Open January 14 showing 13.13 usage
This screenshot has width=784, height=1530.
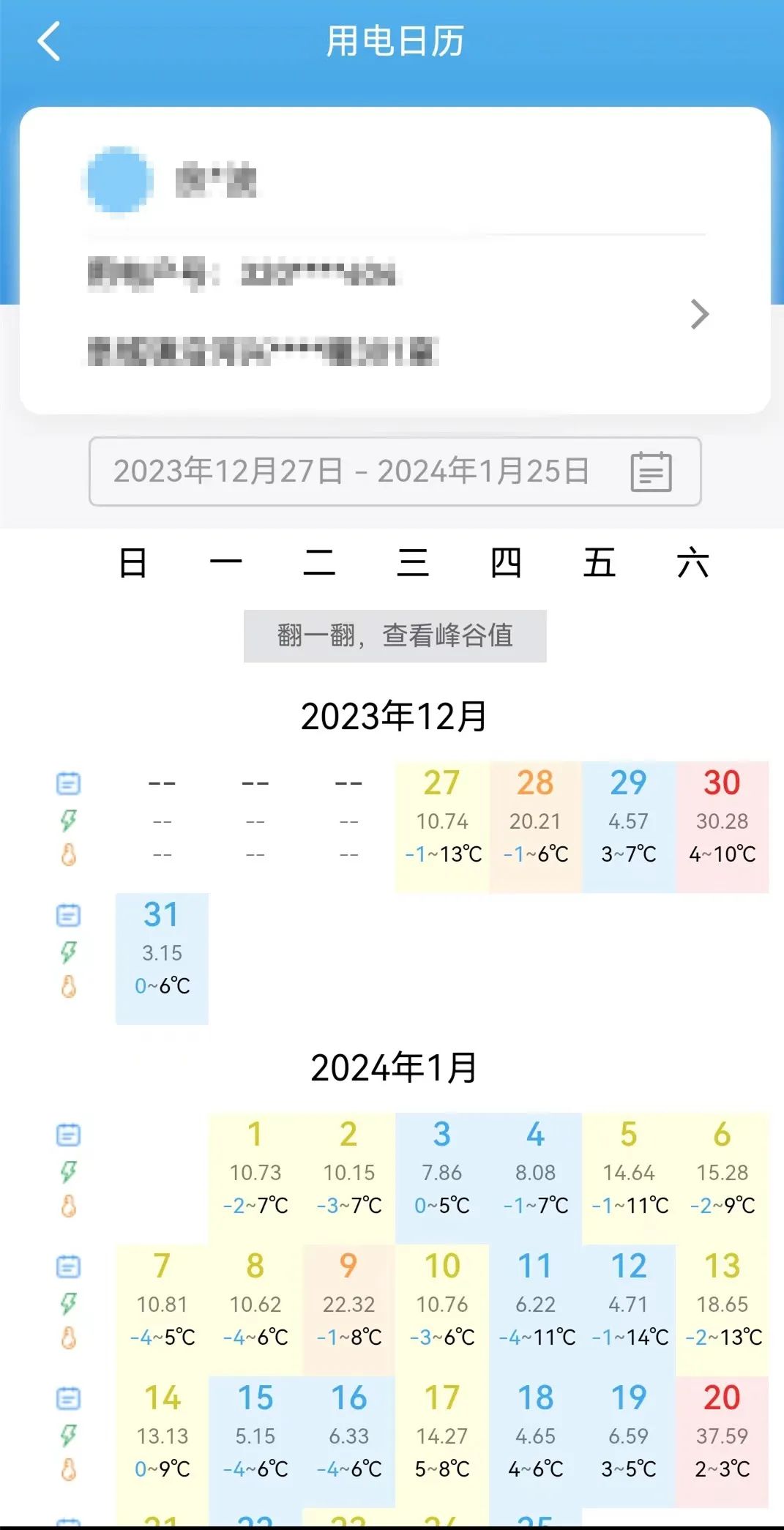pos(162,1441)
